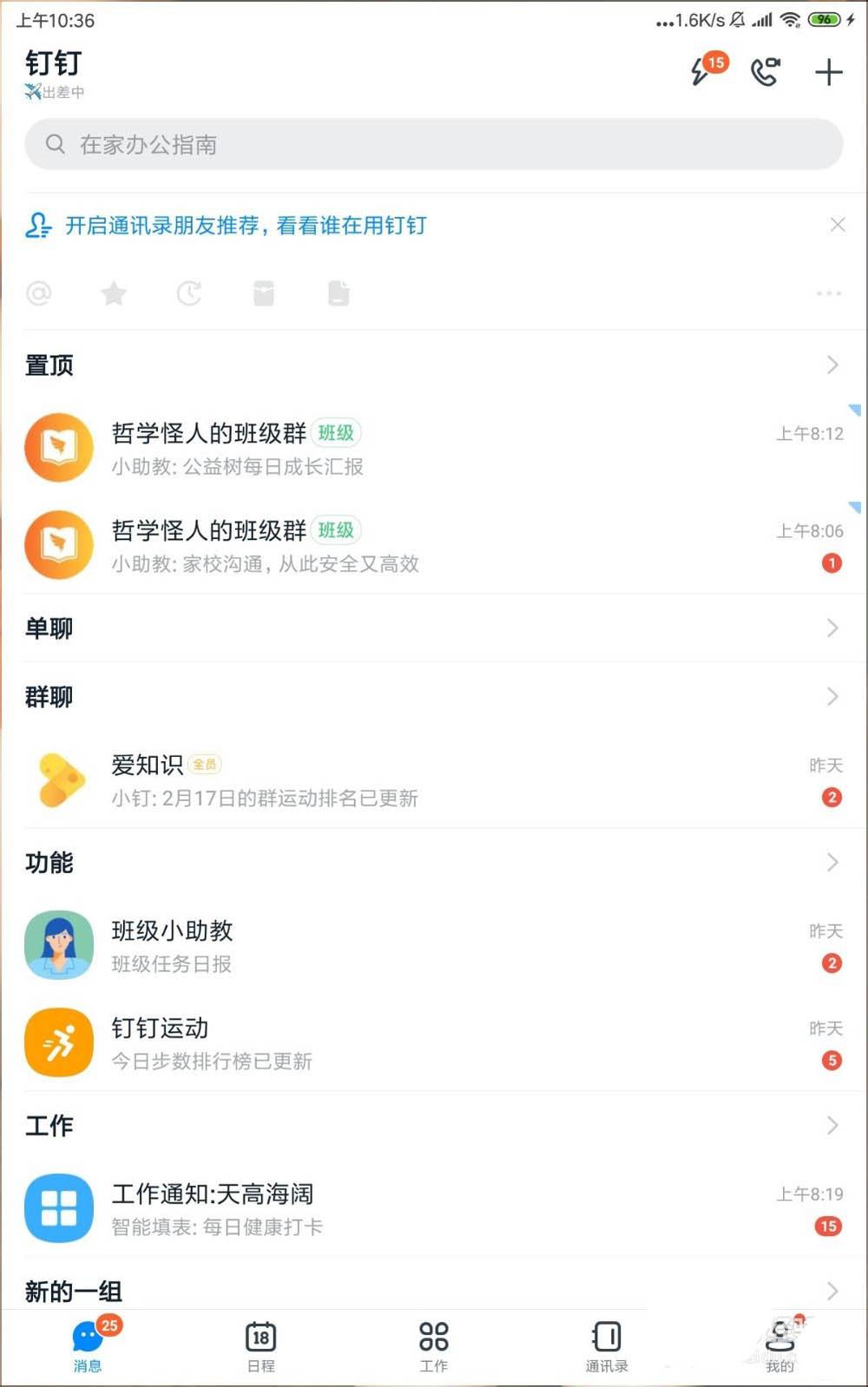This screenshot has height=1387, width=868.
Task: Open the @ mentions filter
Action: pyautogui.click(x=39, y=293)
